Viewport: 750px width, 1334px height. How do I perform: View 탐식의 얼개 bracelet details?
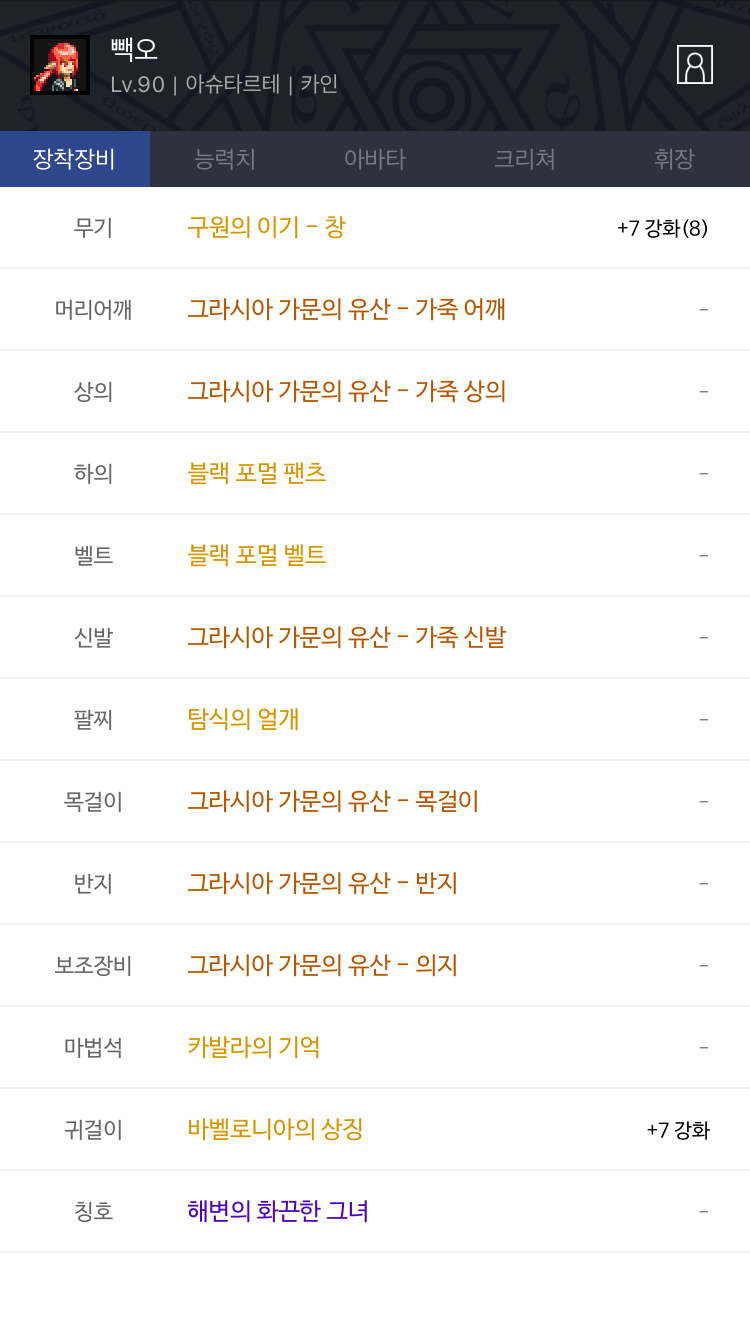pos(243,719)
